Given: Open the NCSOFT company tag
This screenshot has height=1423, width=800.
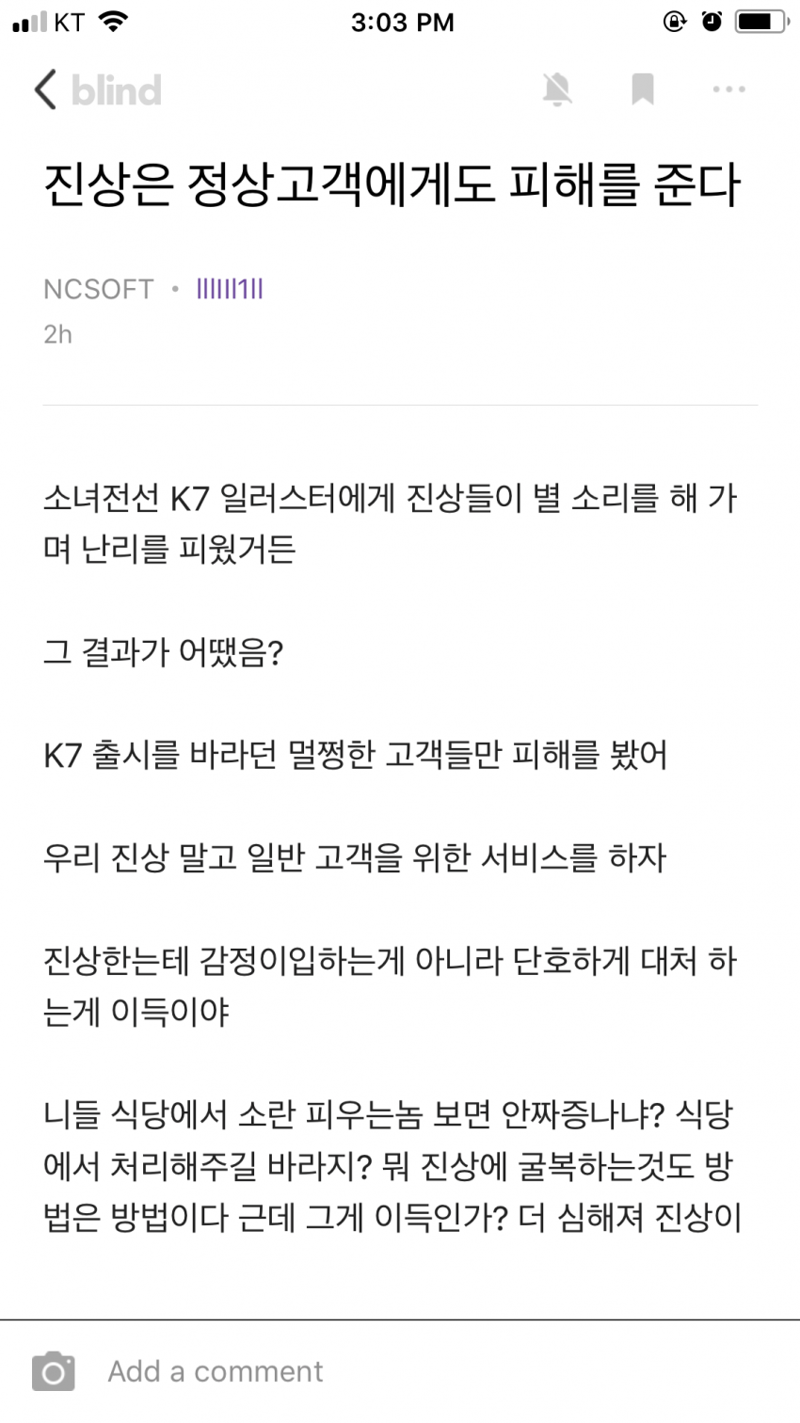Looking at the screenshot, I should [99, 290].
